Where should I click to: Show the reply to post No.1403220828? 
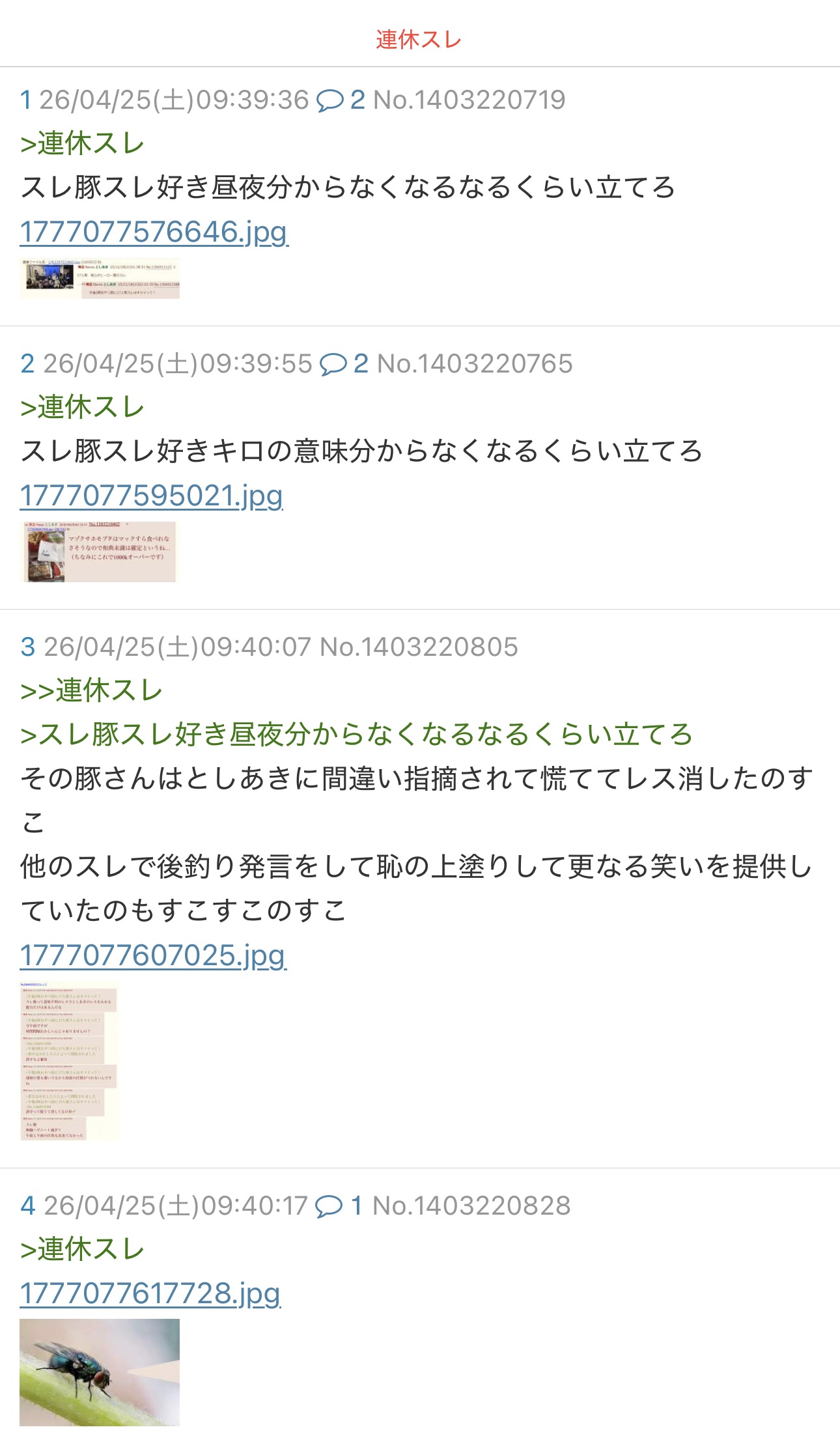pyautogui.click(x=339, y=1206)
